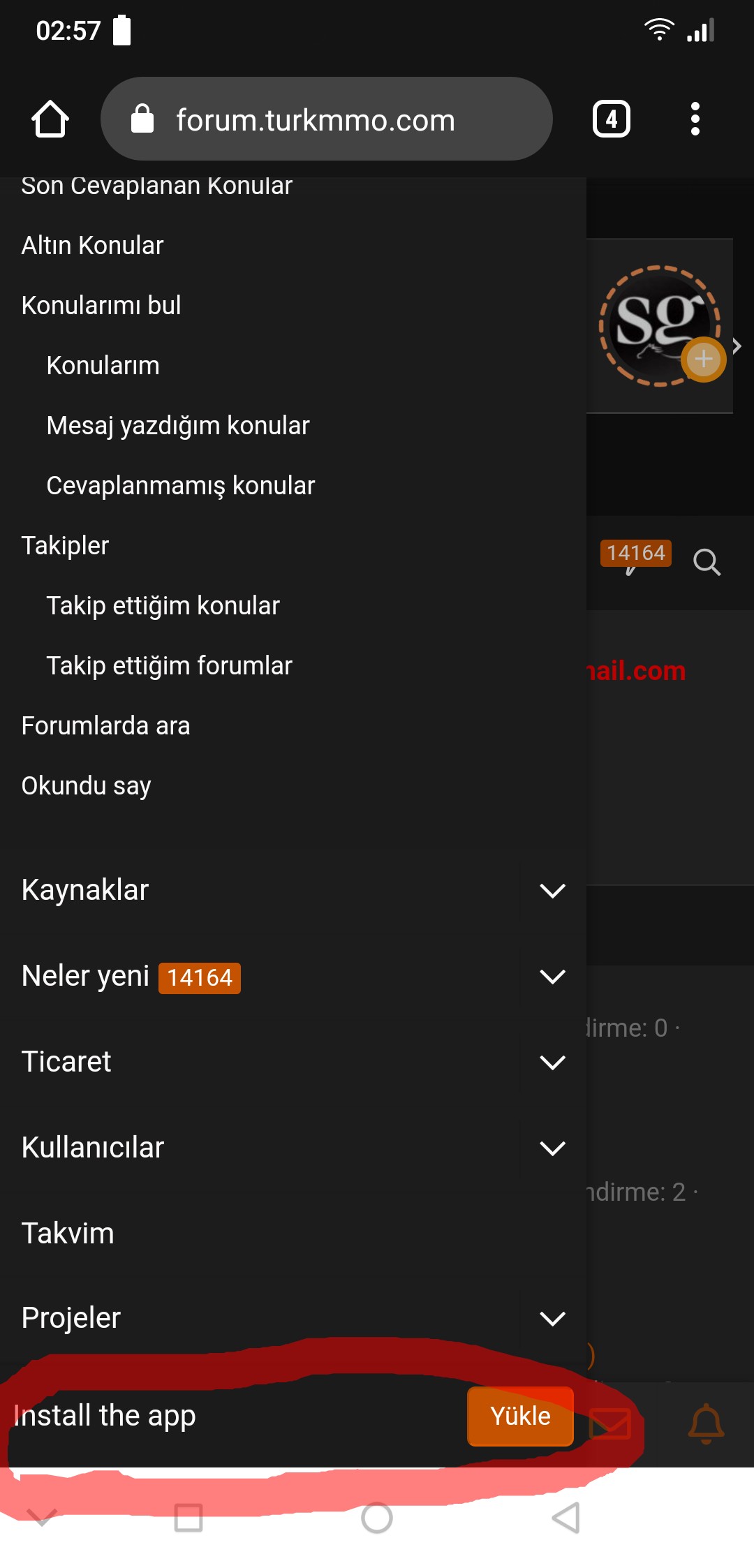Tap the forum.turkmmo.com address bar
754x1568 pixels.
pos(327,119)
